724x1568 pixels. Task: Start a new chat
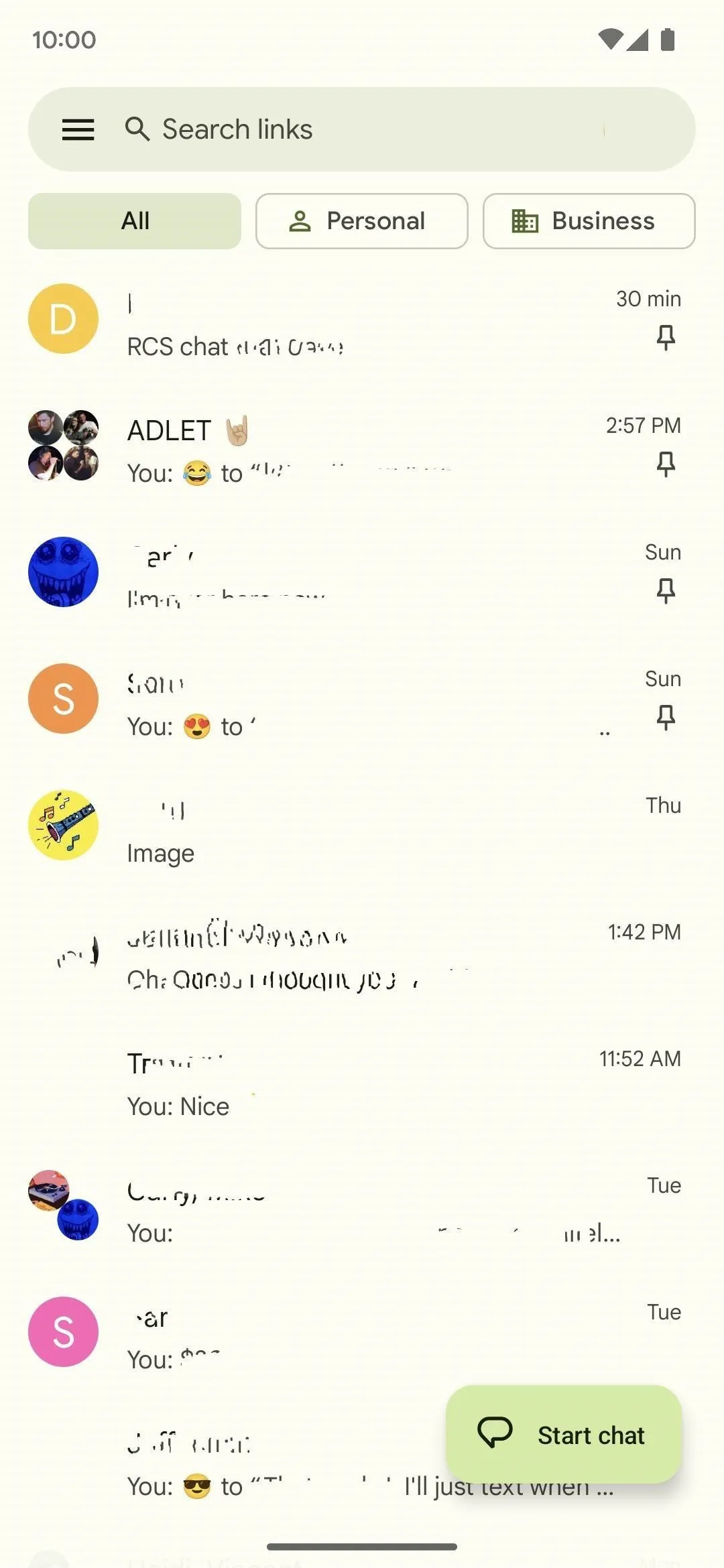[564, 1435]
